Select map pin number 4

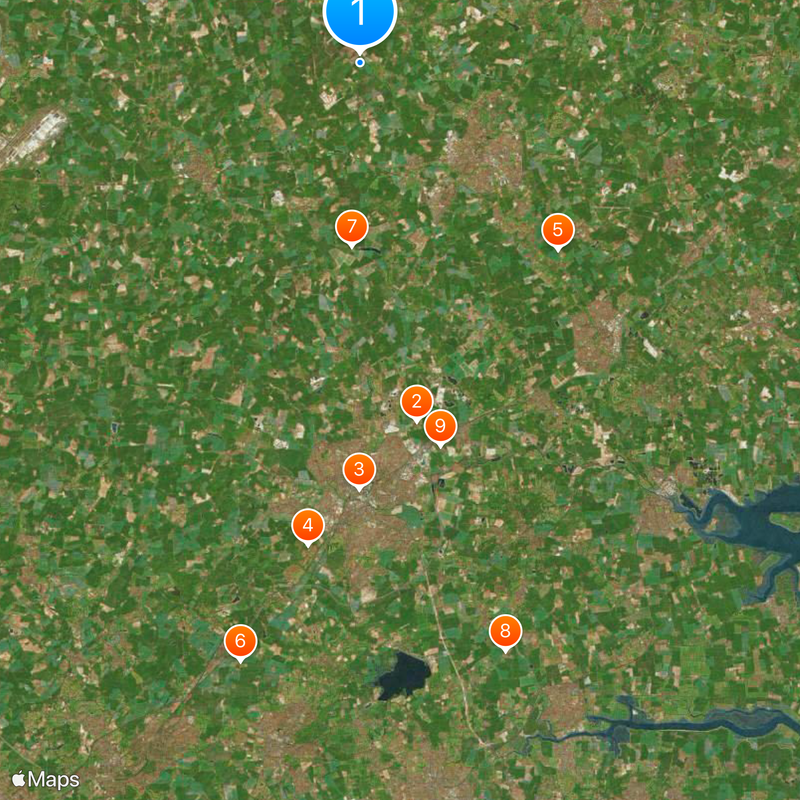click(x=308, y=525)
